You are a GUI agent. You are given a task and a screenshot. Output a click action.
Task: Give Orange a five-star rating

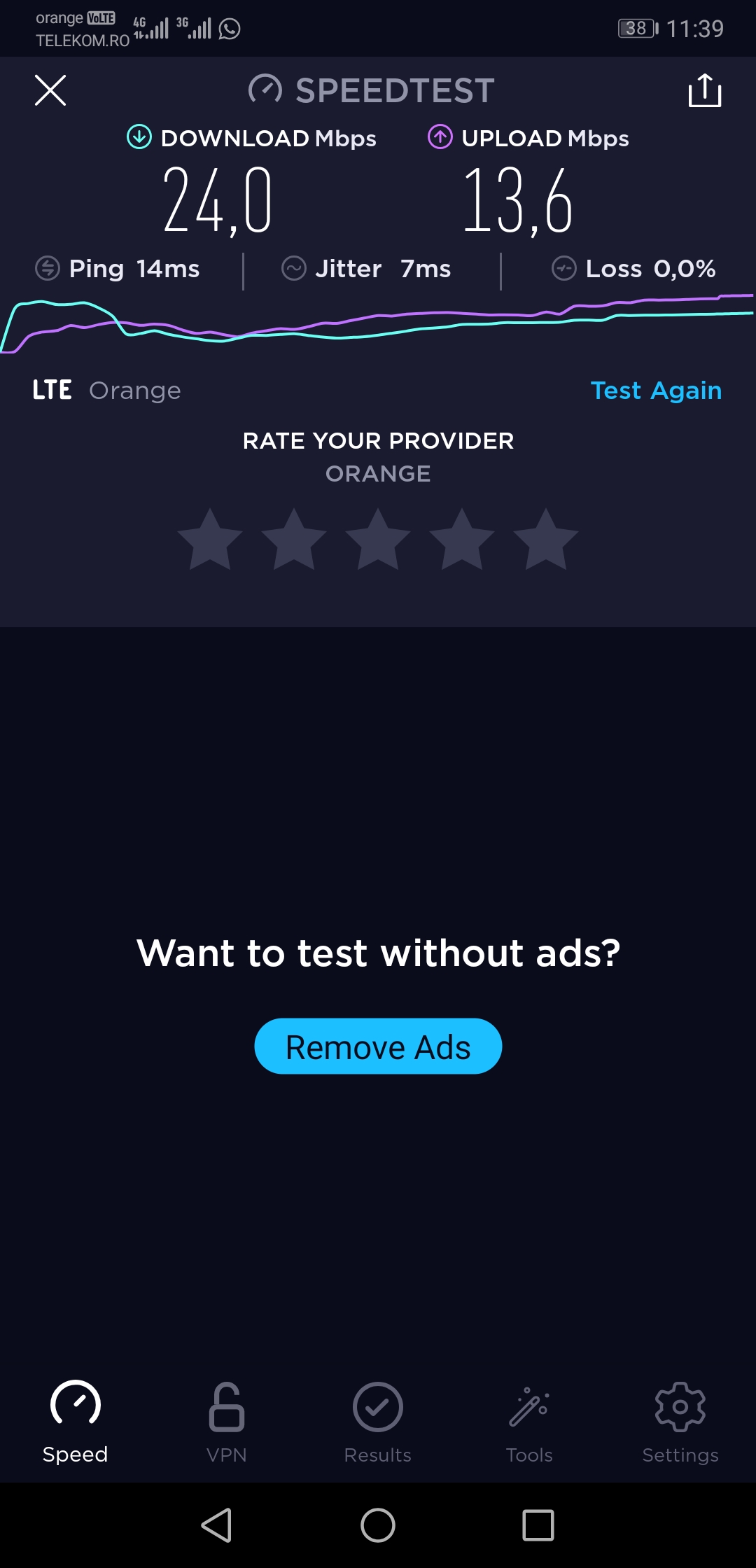pyautogui.click(x=545, y=540)
